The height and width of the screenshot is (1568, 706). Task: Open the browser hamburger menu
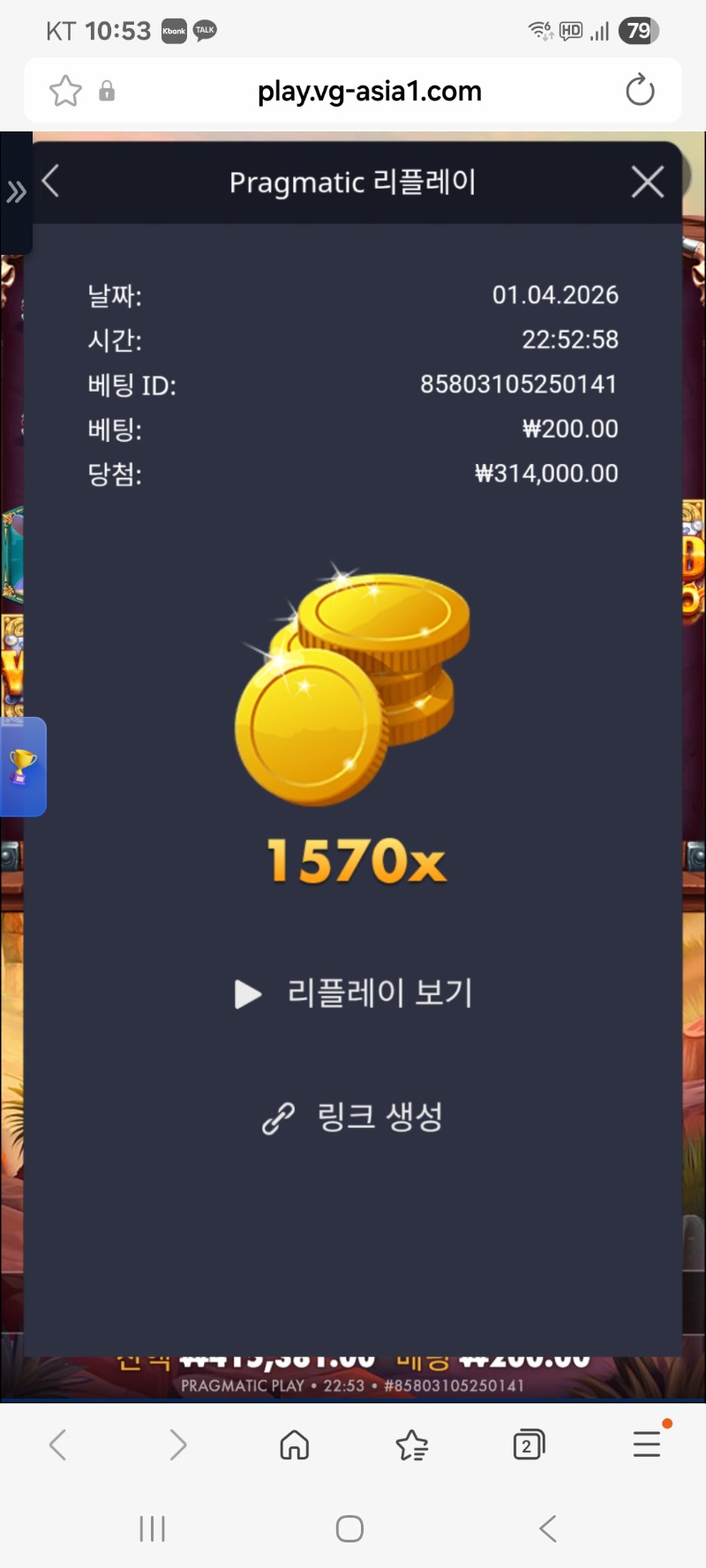[x=646, y=1445]
